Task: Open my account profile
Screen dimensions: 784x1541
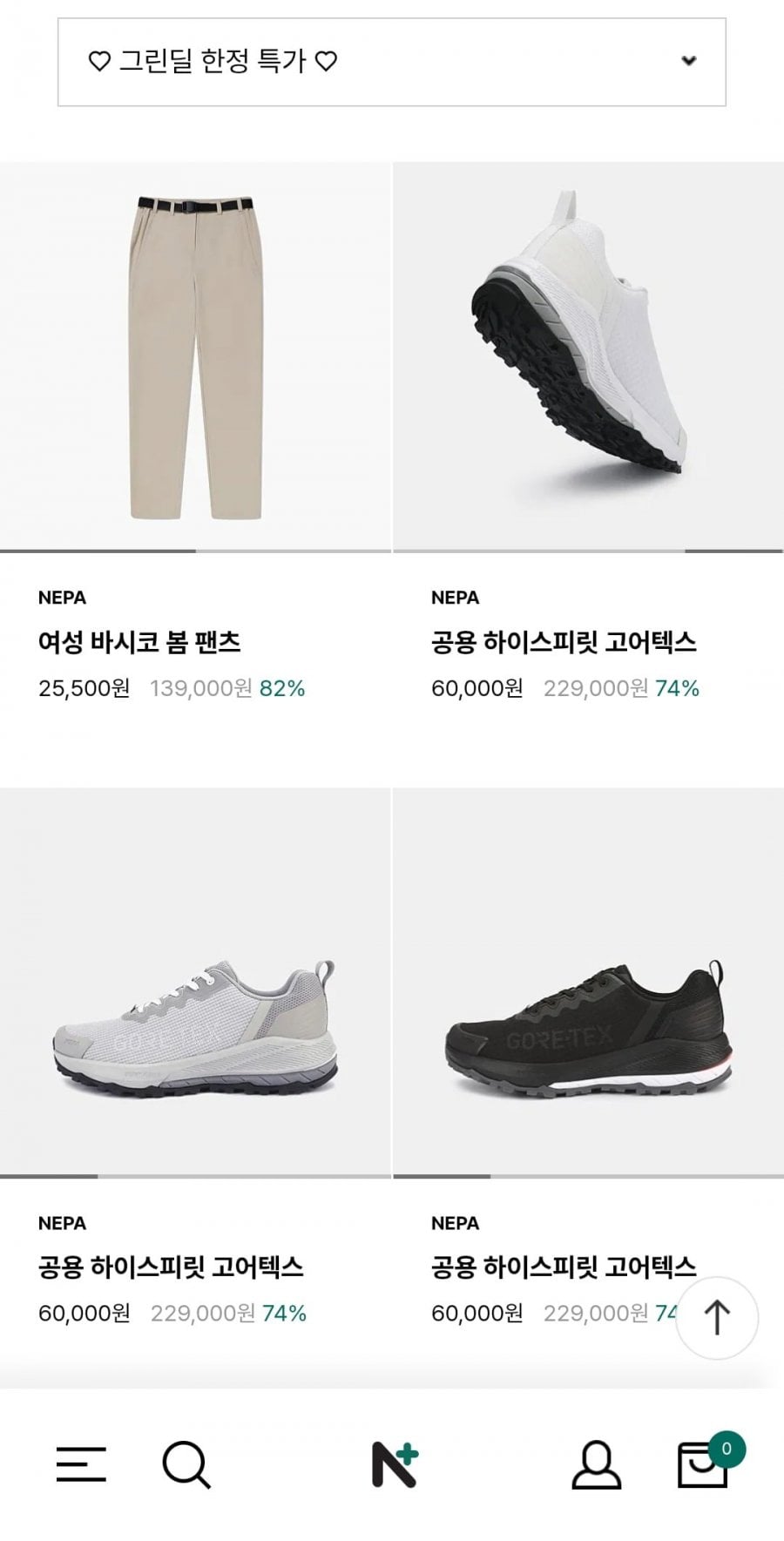Action: coord(596,1464)
